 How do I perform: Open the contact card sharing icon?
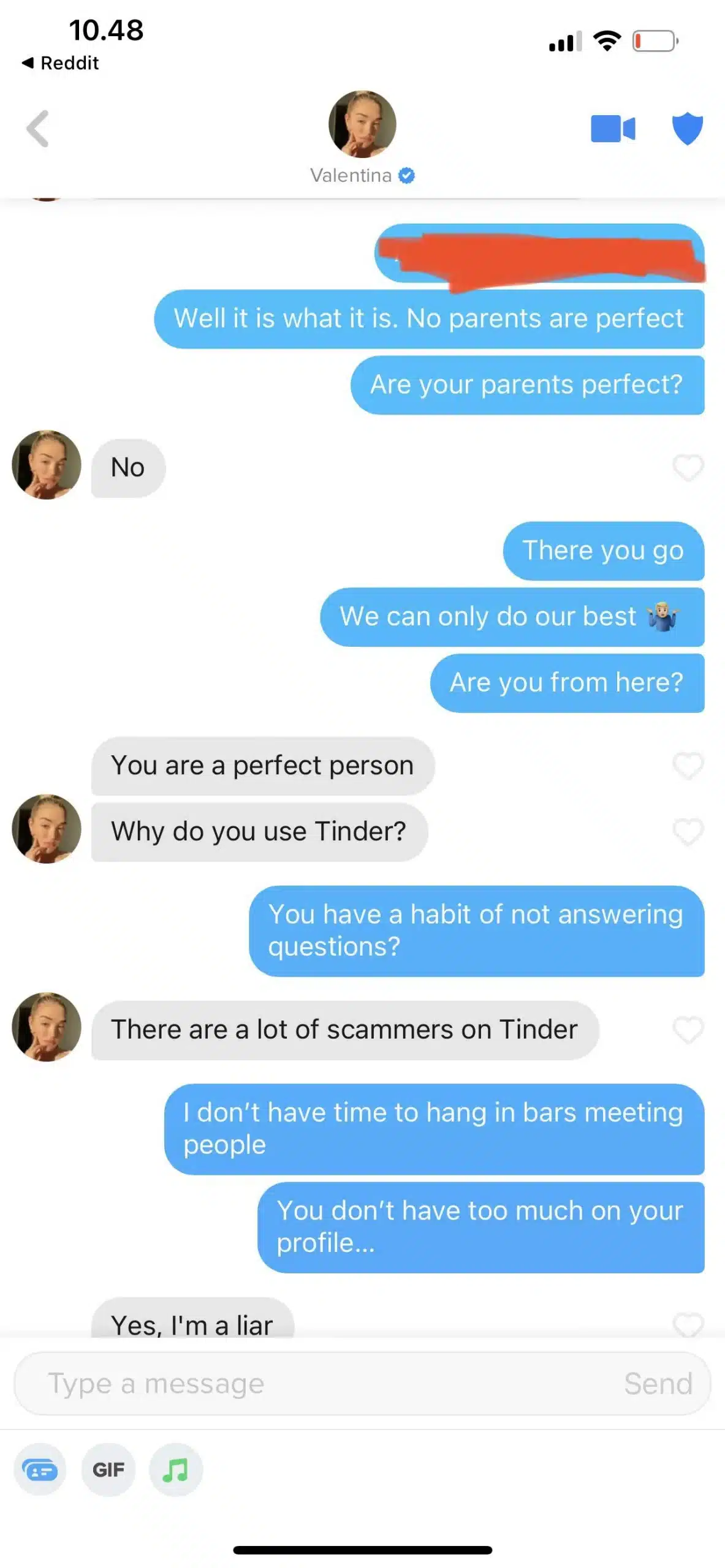click(40, 1469)
